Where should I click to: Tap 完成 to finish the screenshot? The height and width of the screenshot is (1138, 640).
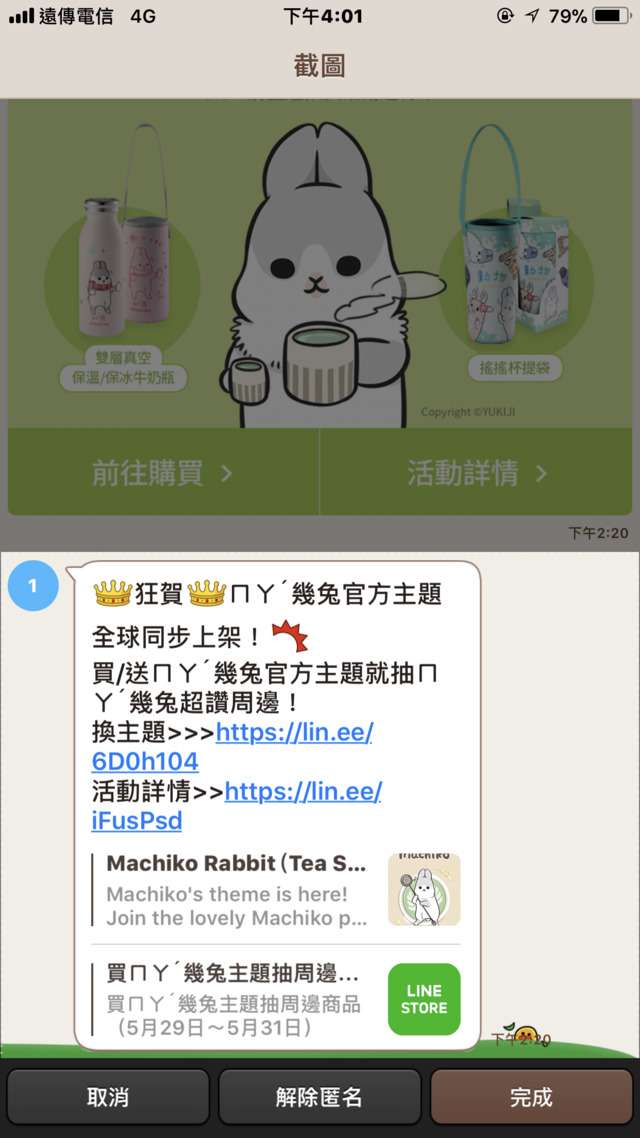[x=531, y=1097]
